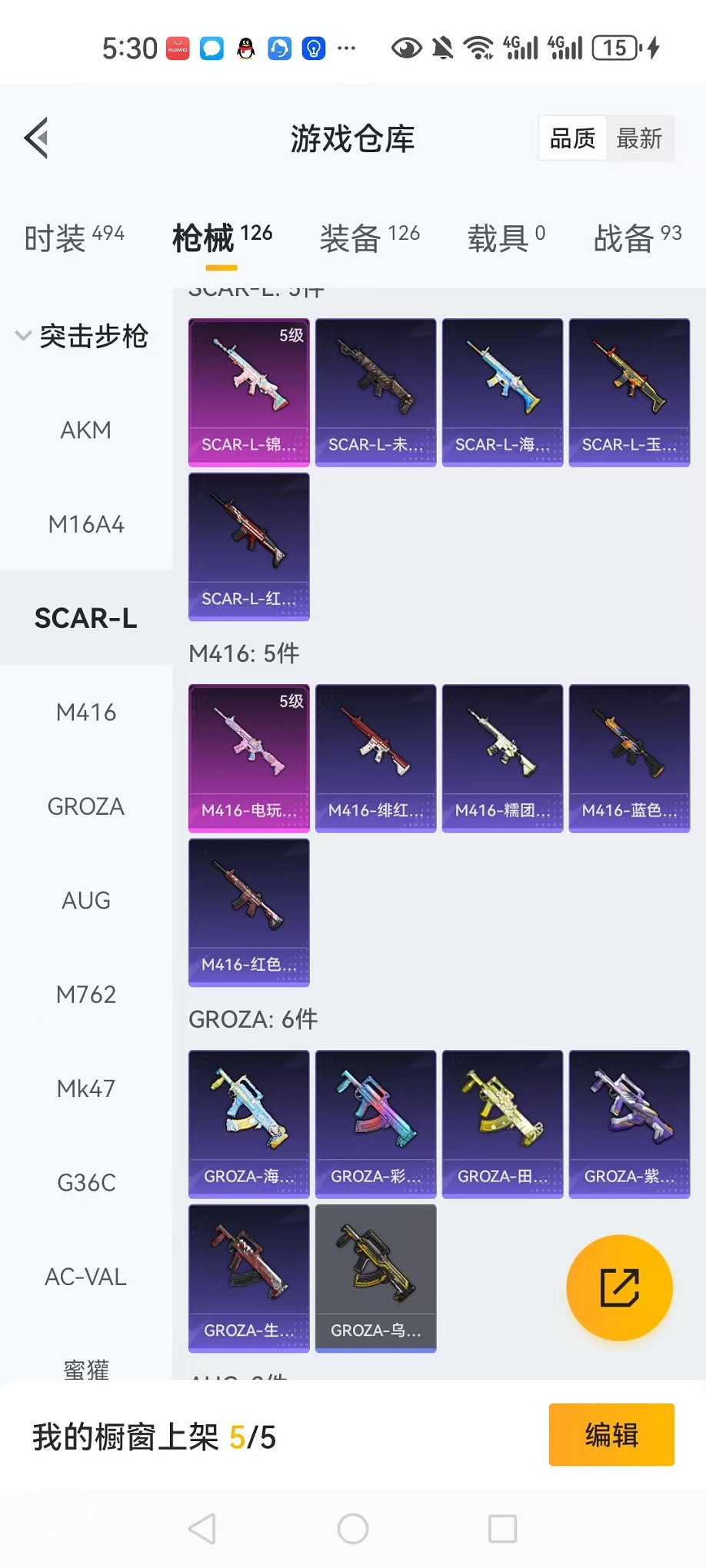The width and height of the screenshot is (706, 1568).
Task: Select AKM in the side list
Action: [86, 430]
